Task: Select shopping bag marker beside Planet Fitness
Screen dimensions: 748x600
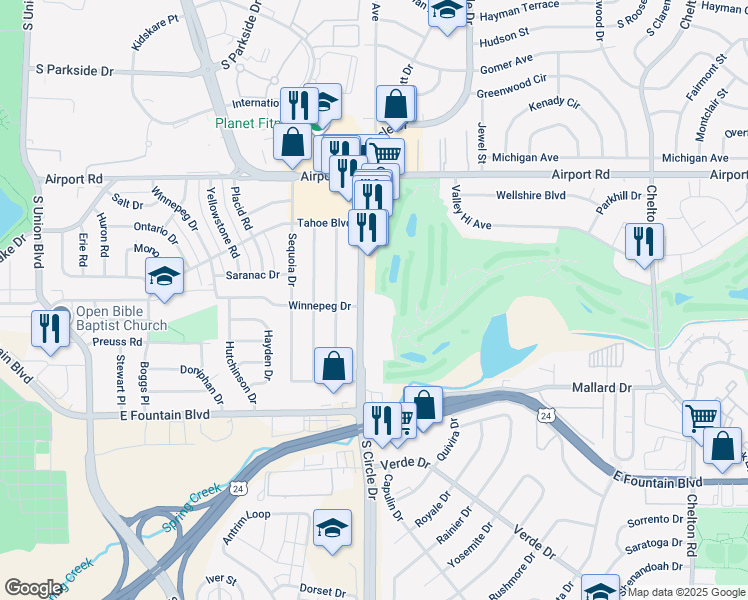Action: click(292, 143)
